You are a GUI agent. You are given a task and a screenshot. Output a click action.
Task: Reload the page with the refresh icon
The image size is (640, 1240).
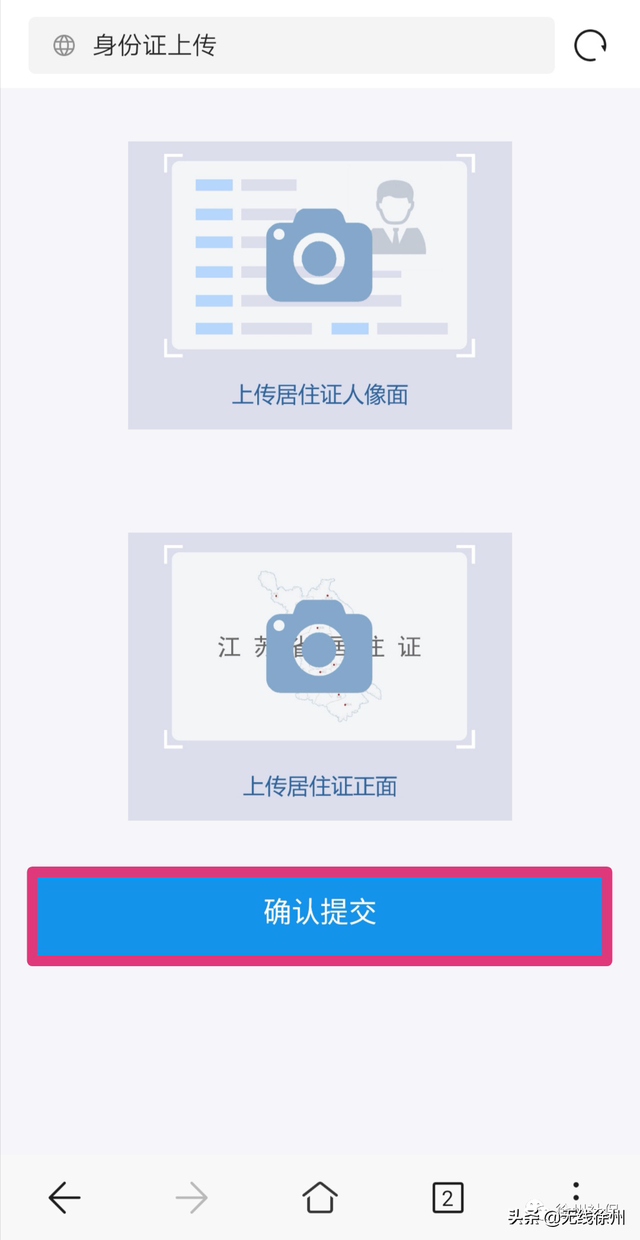pos(590,45)
